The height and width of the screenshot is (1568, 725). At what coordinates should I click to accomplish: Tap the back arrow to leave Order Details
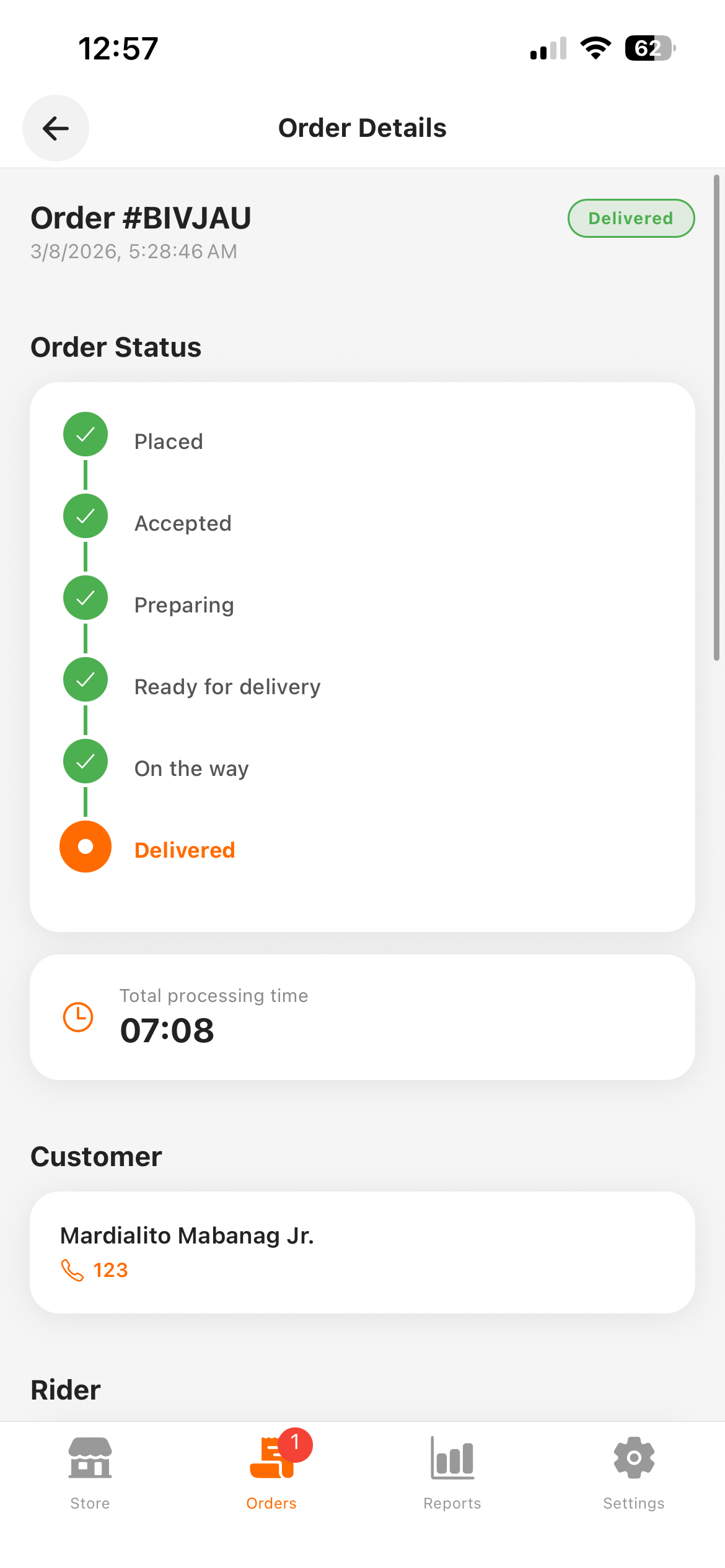[55, 128]
